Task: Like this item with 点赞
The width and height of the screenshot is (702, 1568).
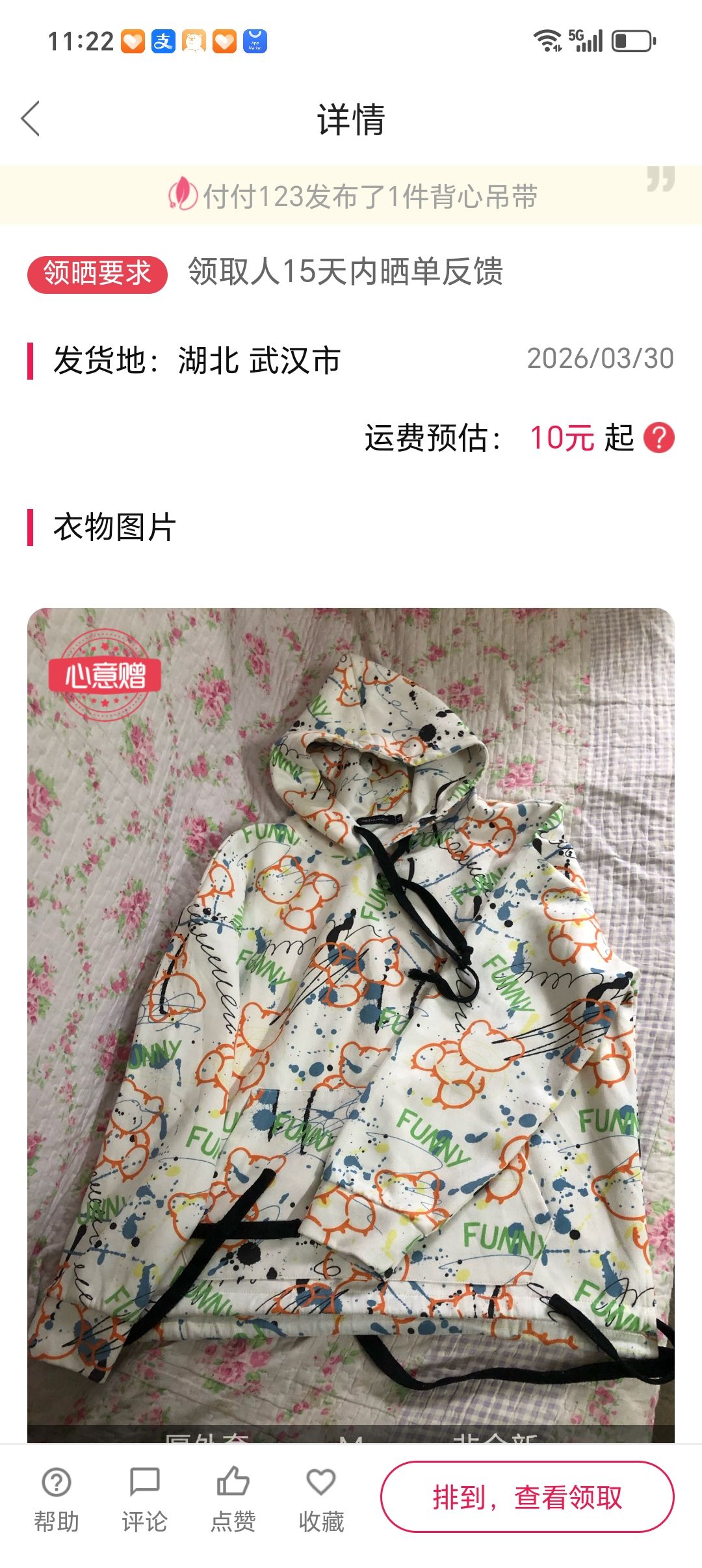Action: 233,1496
